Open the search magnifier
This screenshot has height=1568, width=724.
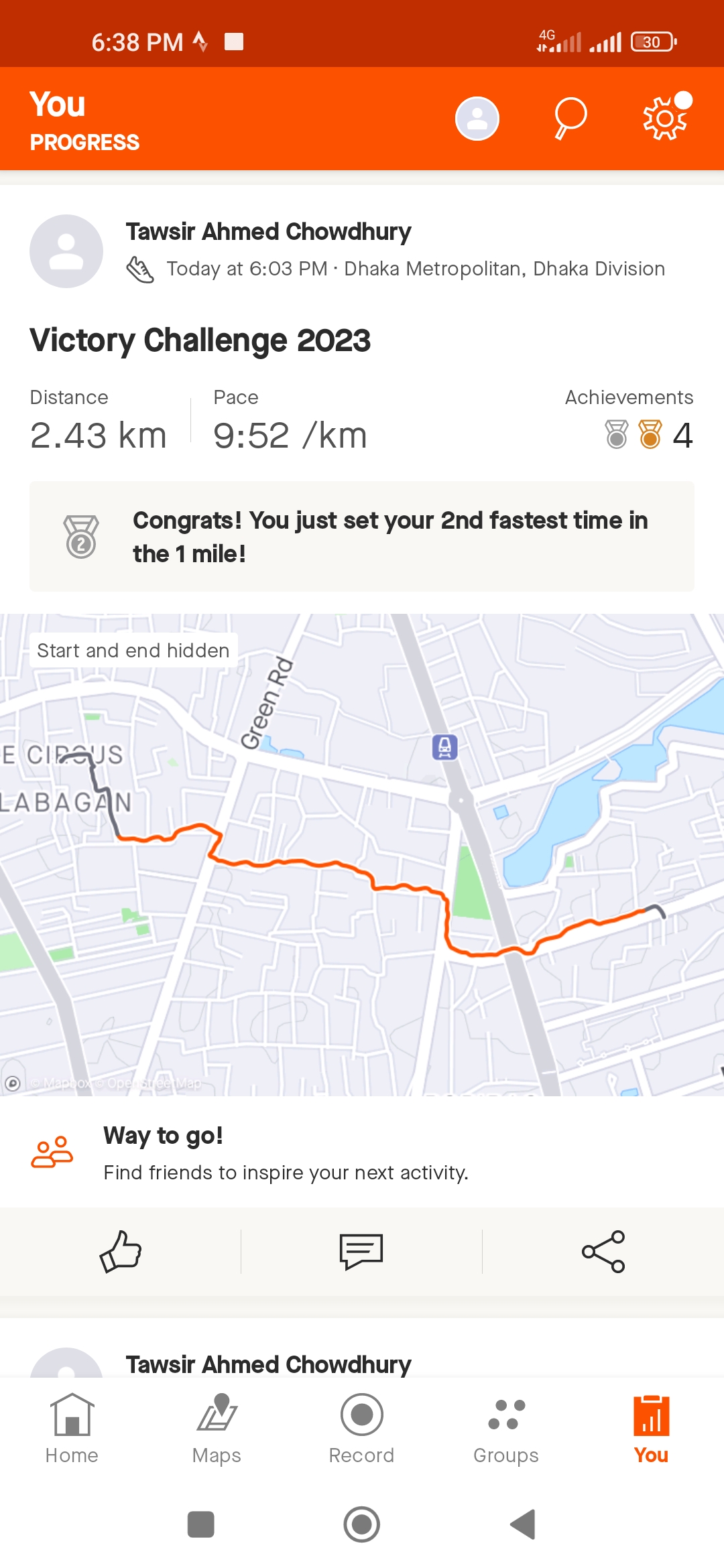pos(570,119)
